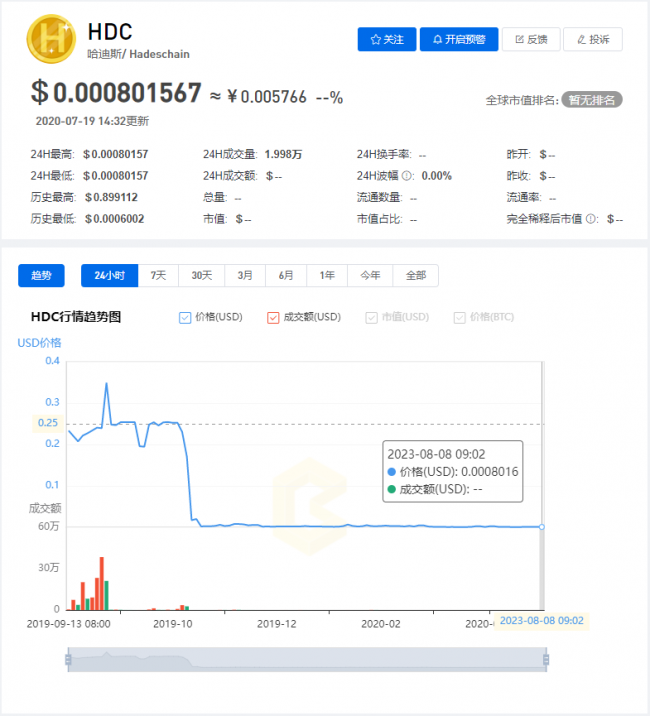The width and height of the screenshot is (650, 716).
Task: Switch chart range to 6月
Action: [286, 275]
